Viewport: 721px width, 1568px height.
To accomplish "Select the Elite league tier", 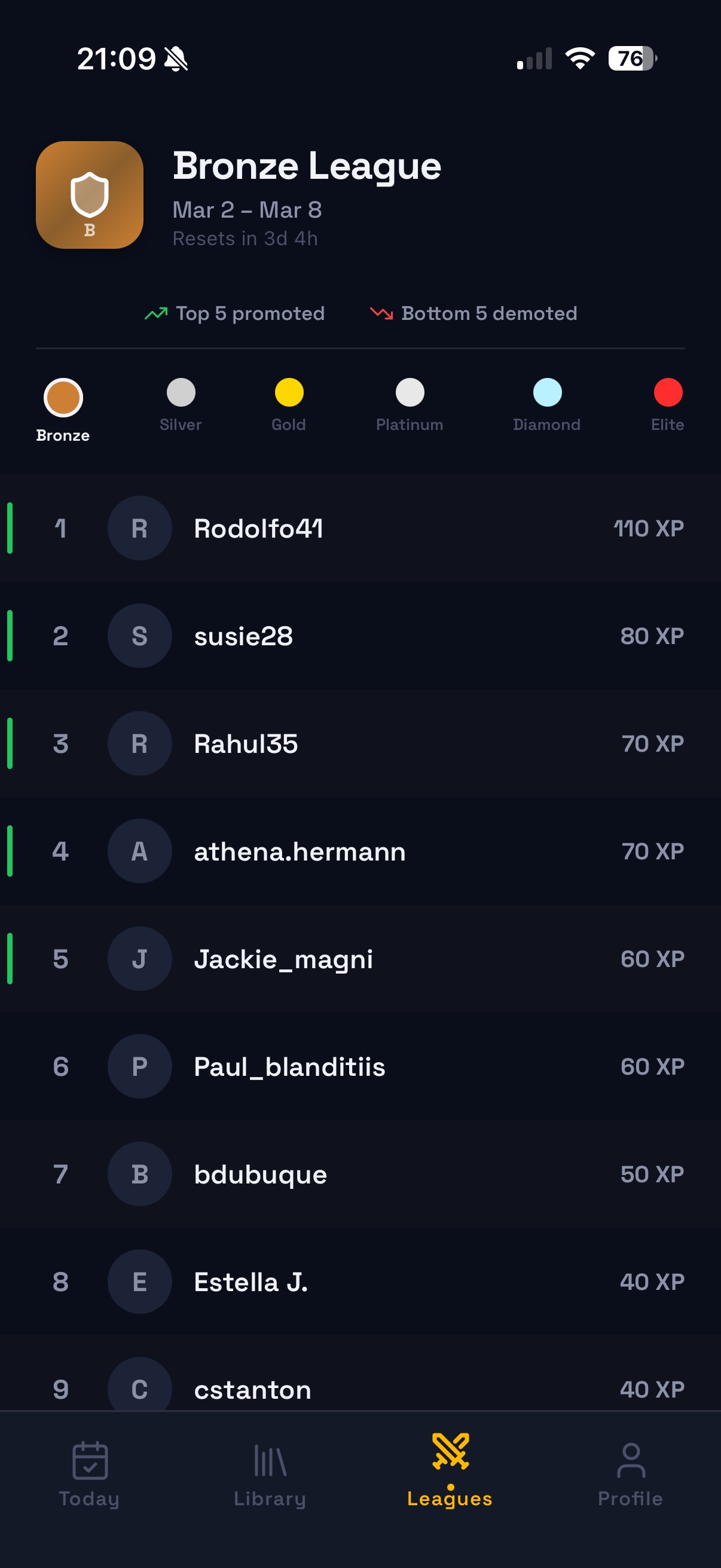I will coord(667,393).
